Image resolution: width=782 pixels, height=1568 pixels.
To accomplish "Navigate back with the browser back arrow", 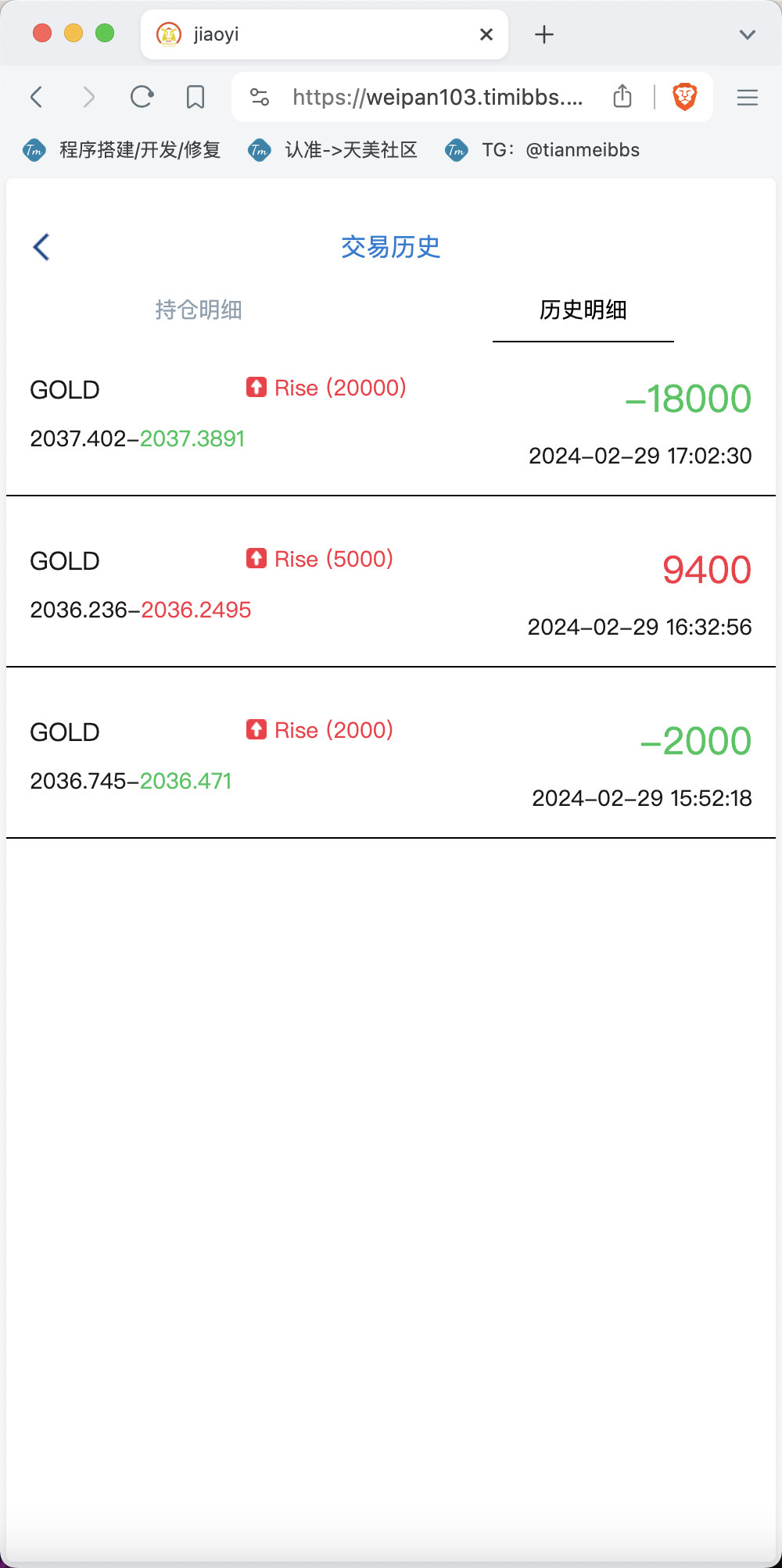I will pos(36,97).
